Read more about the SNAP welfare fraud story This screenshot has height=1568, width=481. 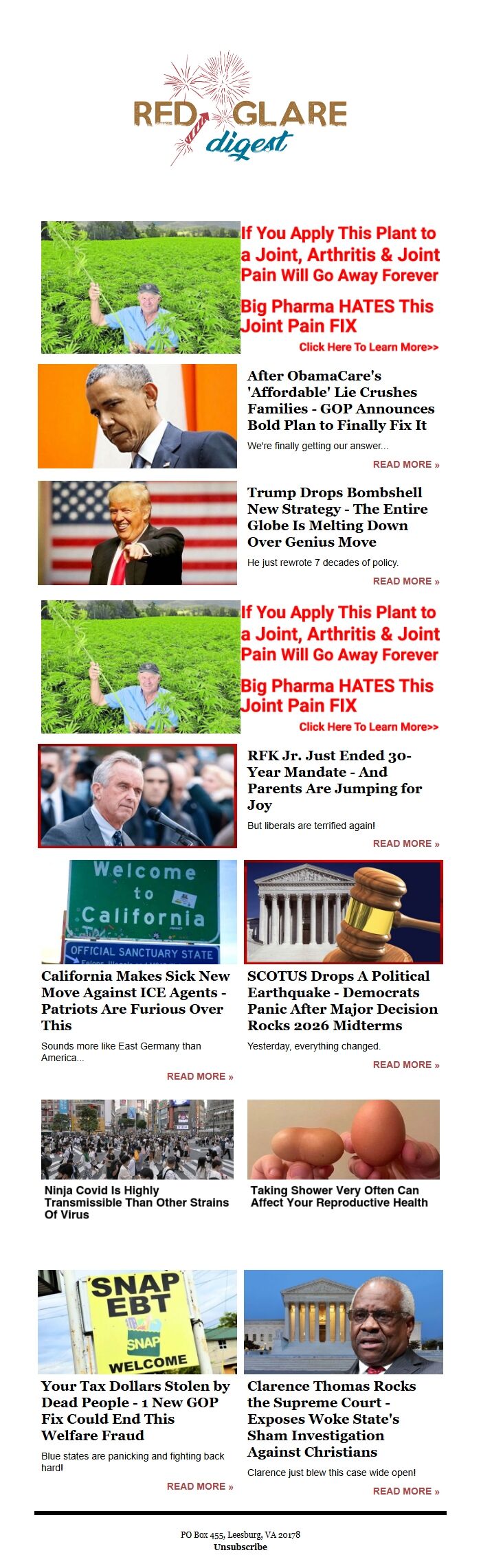pos(199,1486)
